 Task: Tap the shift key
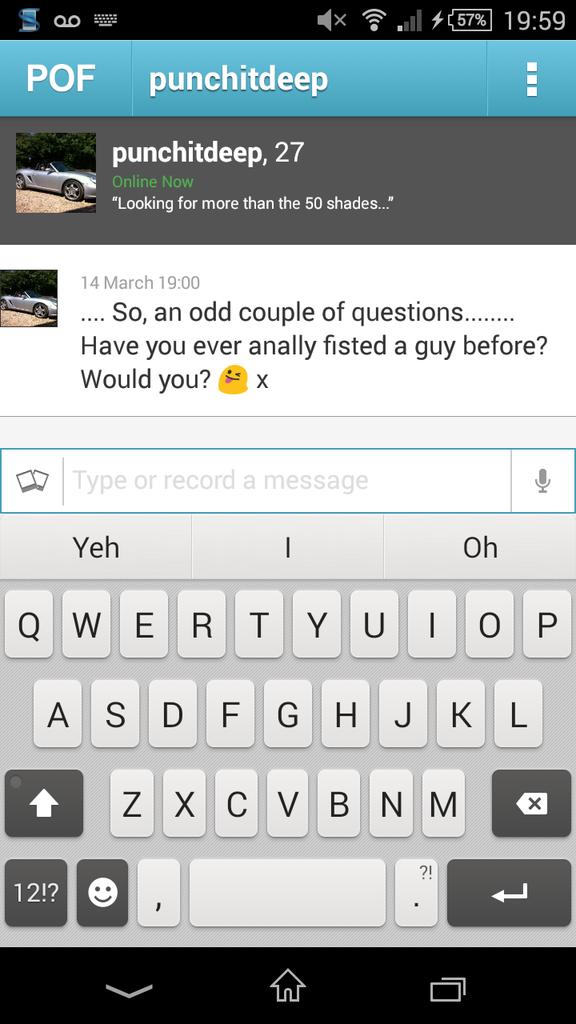pyautogui.click(x=44, y=803)
